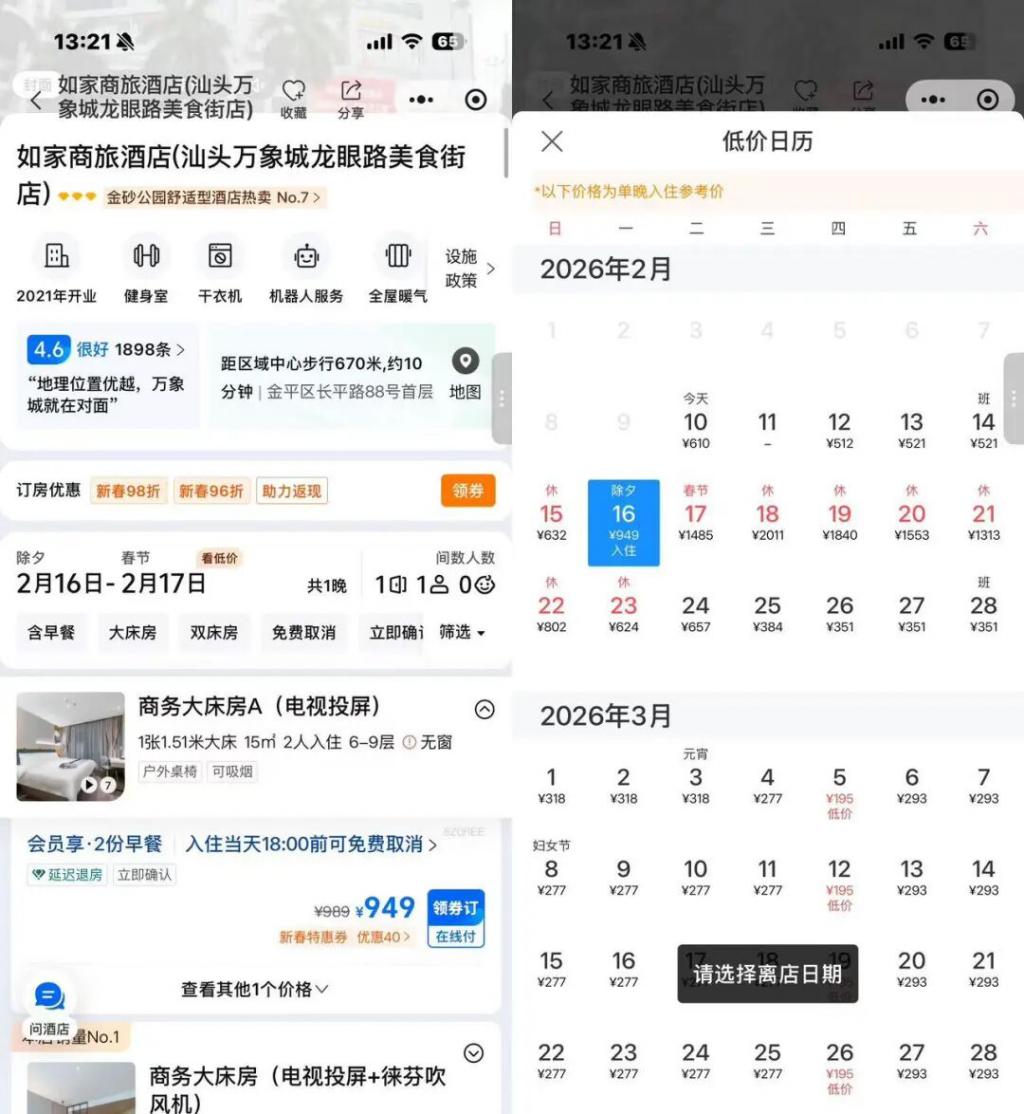Viewport: 1024px width, 1114px height.
Task: Change the stay dates 2月16日-2月17日
Action: tap(112, 583)
